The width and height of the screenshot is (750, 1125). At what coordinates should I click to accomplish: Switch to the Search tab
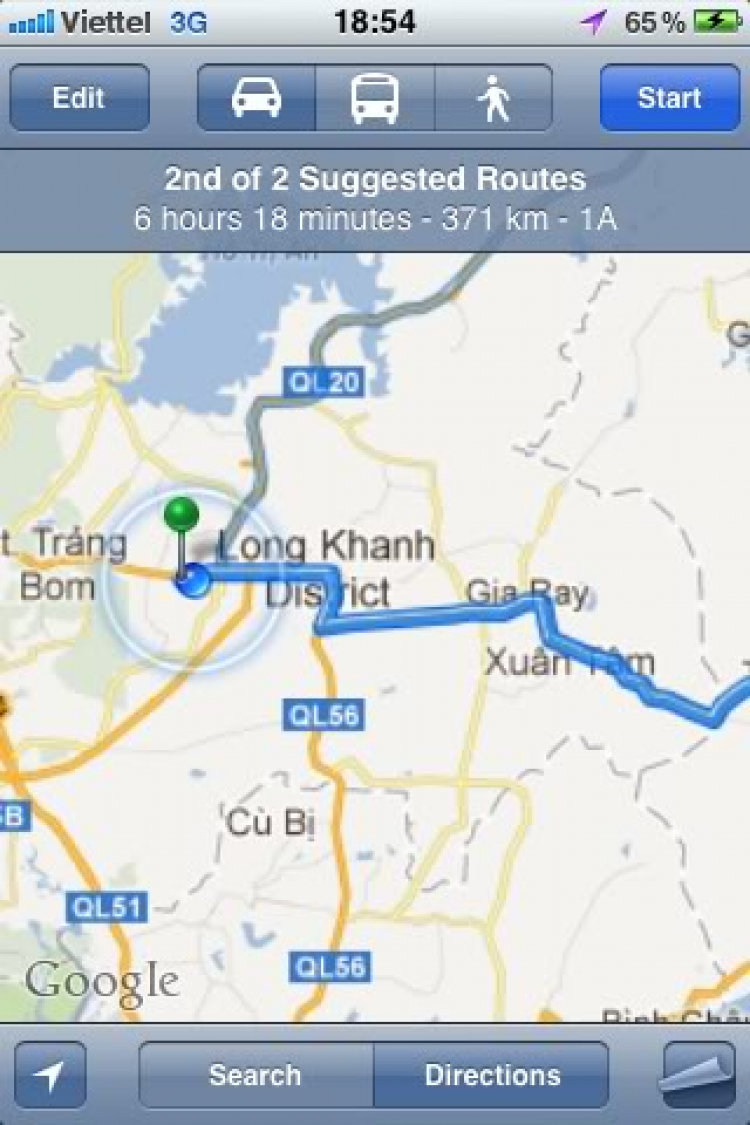tap(255, 1075)
